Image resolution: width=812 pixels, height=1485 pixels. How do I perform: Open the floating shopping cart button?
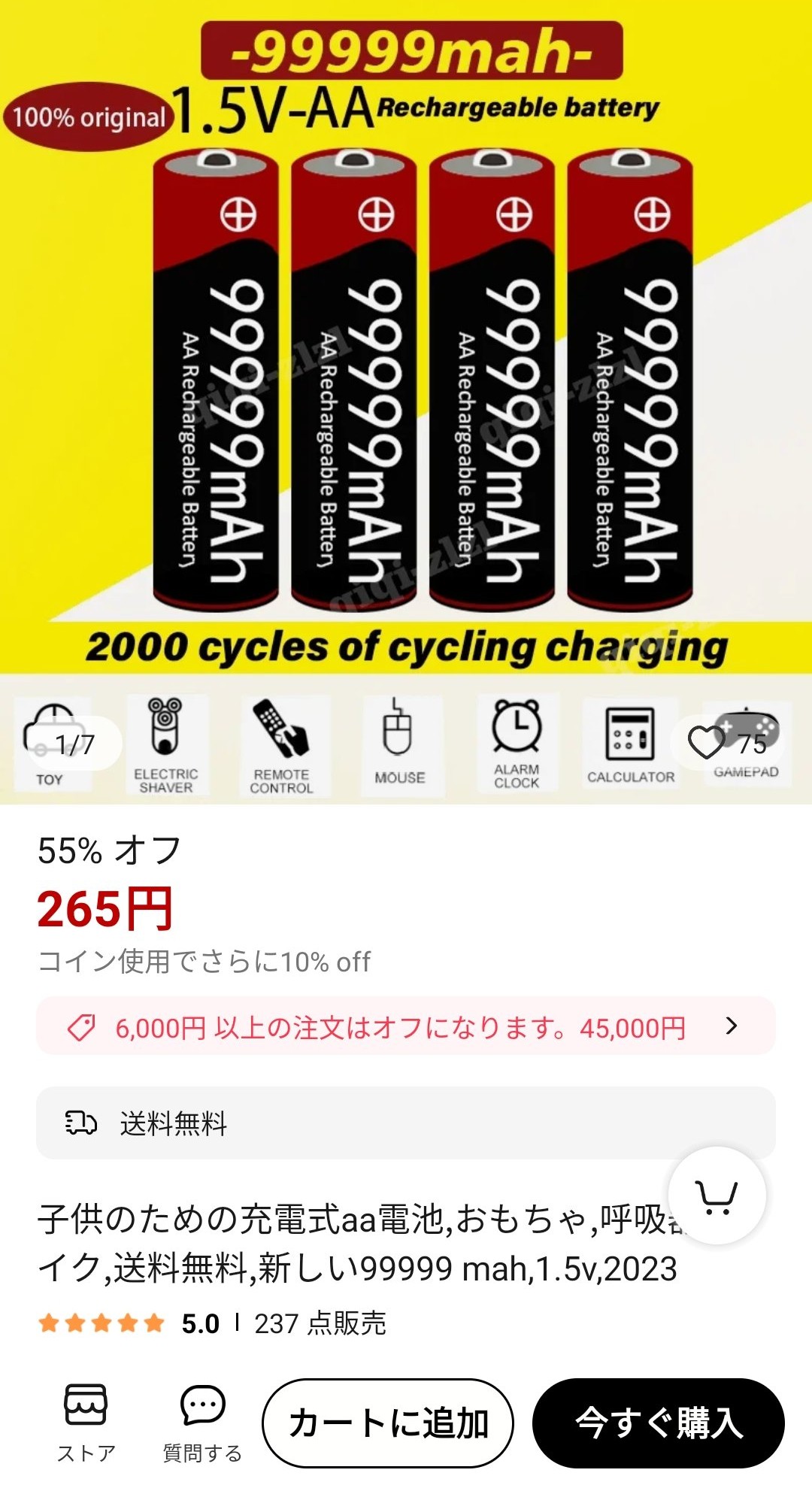717,1195
